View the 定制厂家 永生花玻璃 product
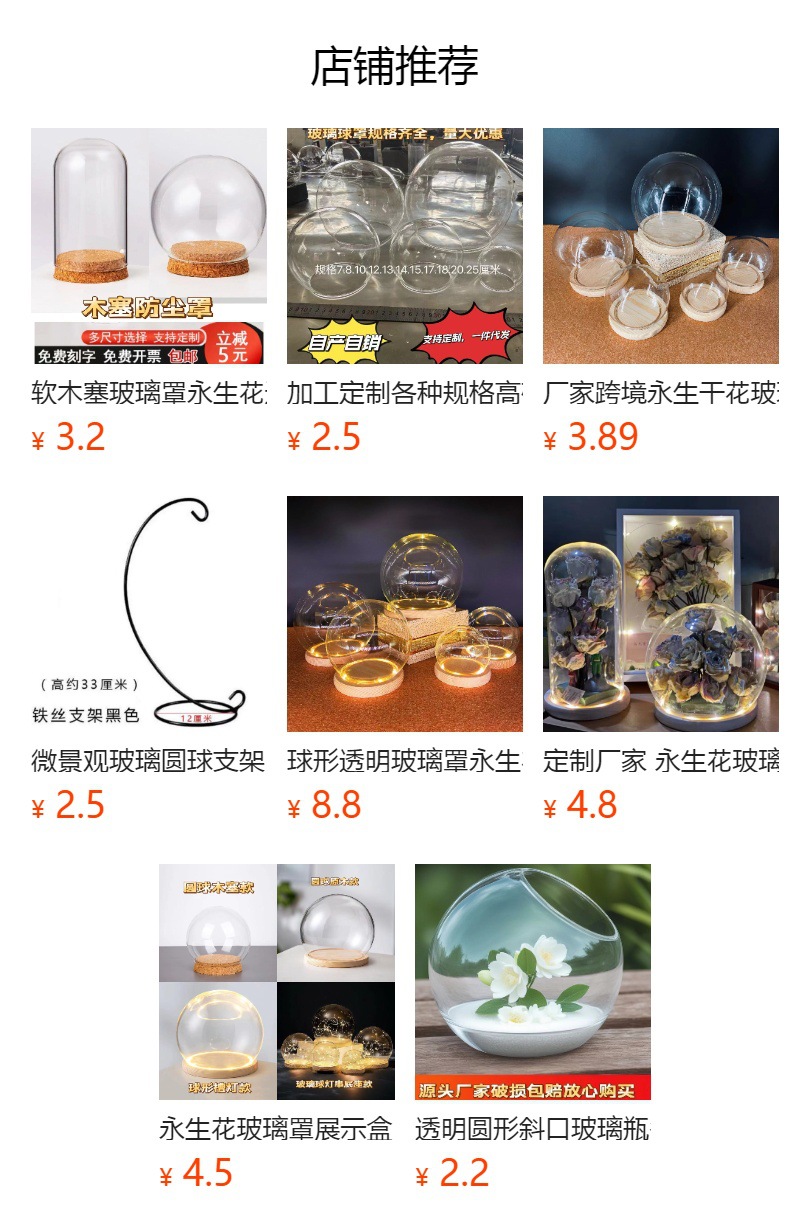The height and width of the screenshot is (1232, 790). [661, 614]
